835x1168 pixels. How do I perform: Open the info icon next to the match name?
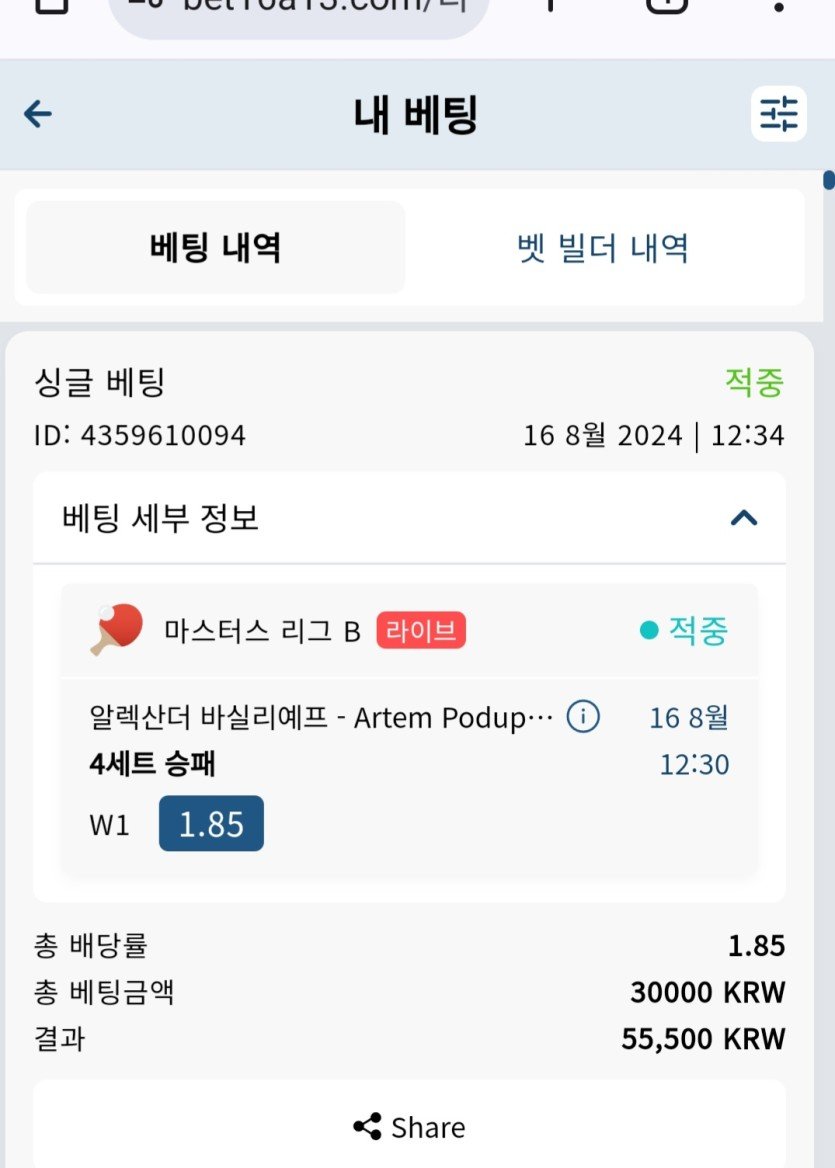pyautogui.click(x=583, y=716)
